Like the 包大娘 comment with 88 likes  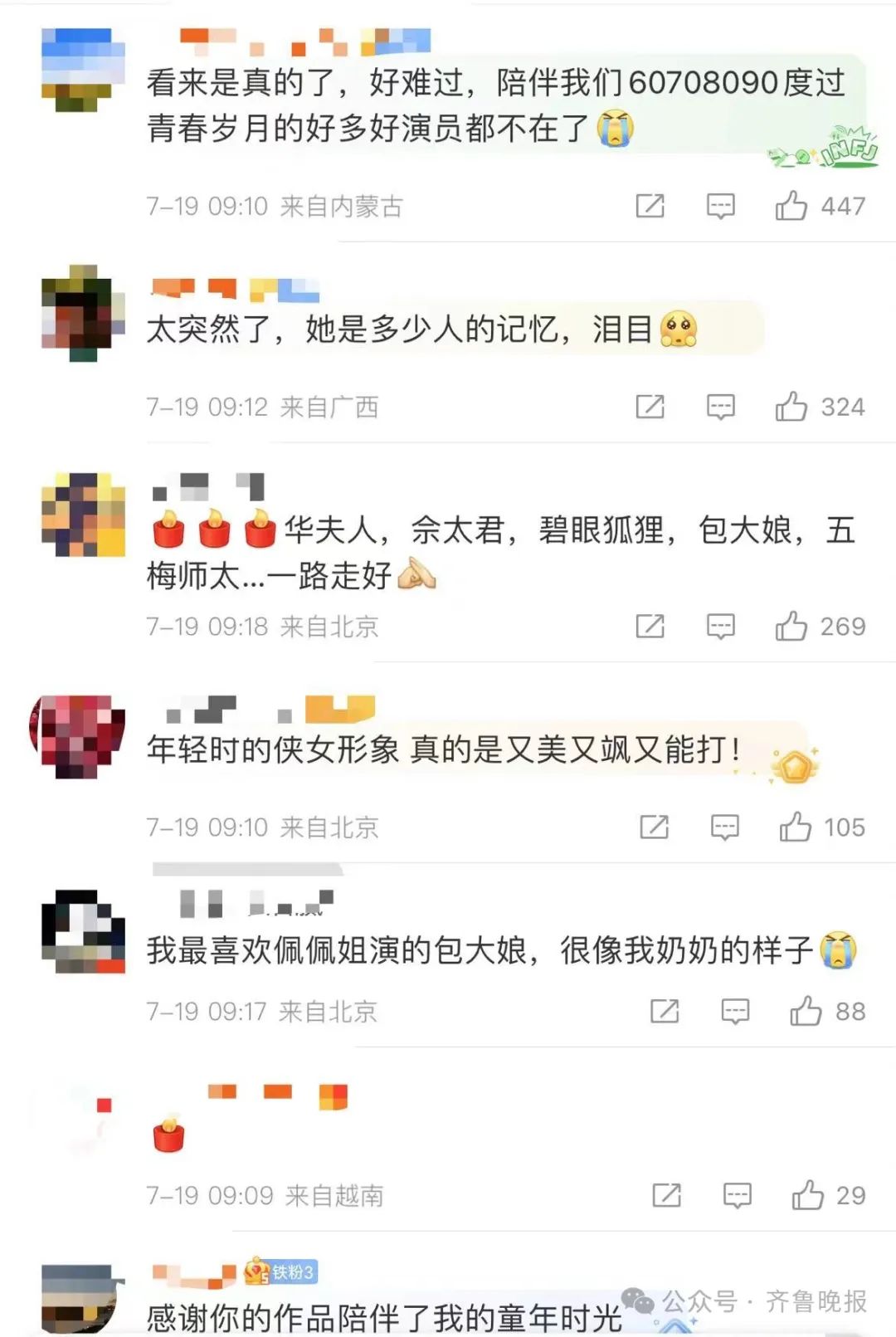click(806, 1012)
